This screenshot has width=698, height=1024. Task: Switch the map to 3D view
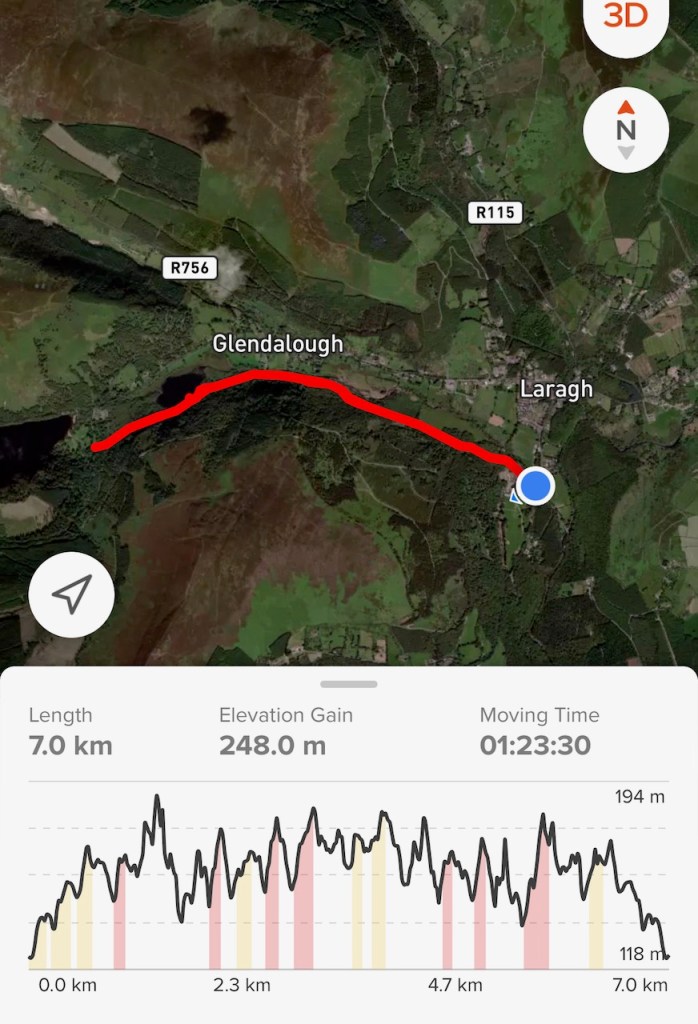click(625, 18)
